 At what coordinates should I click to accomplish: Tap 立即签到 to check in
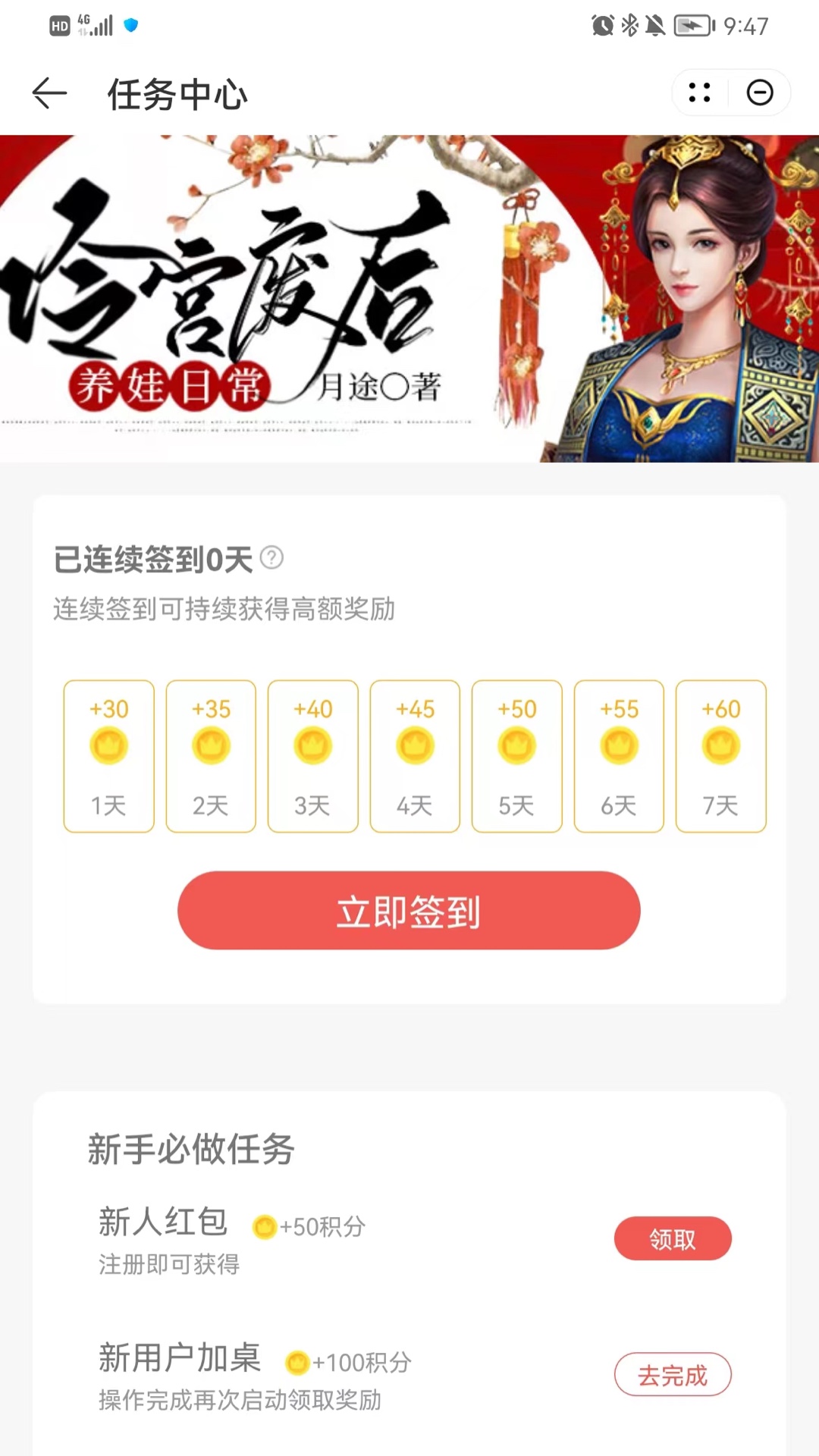coord(409,910)
